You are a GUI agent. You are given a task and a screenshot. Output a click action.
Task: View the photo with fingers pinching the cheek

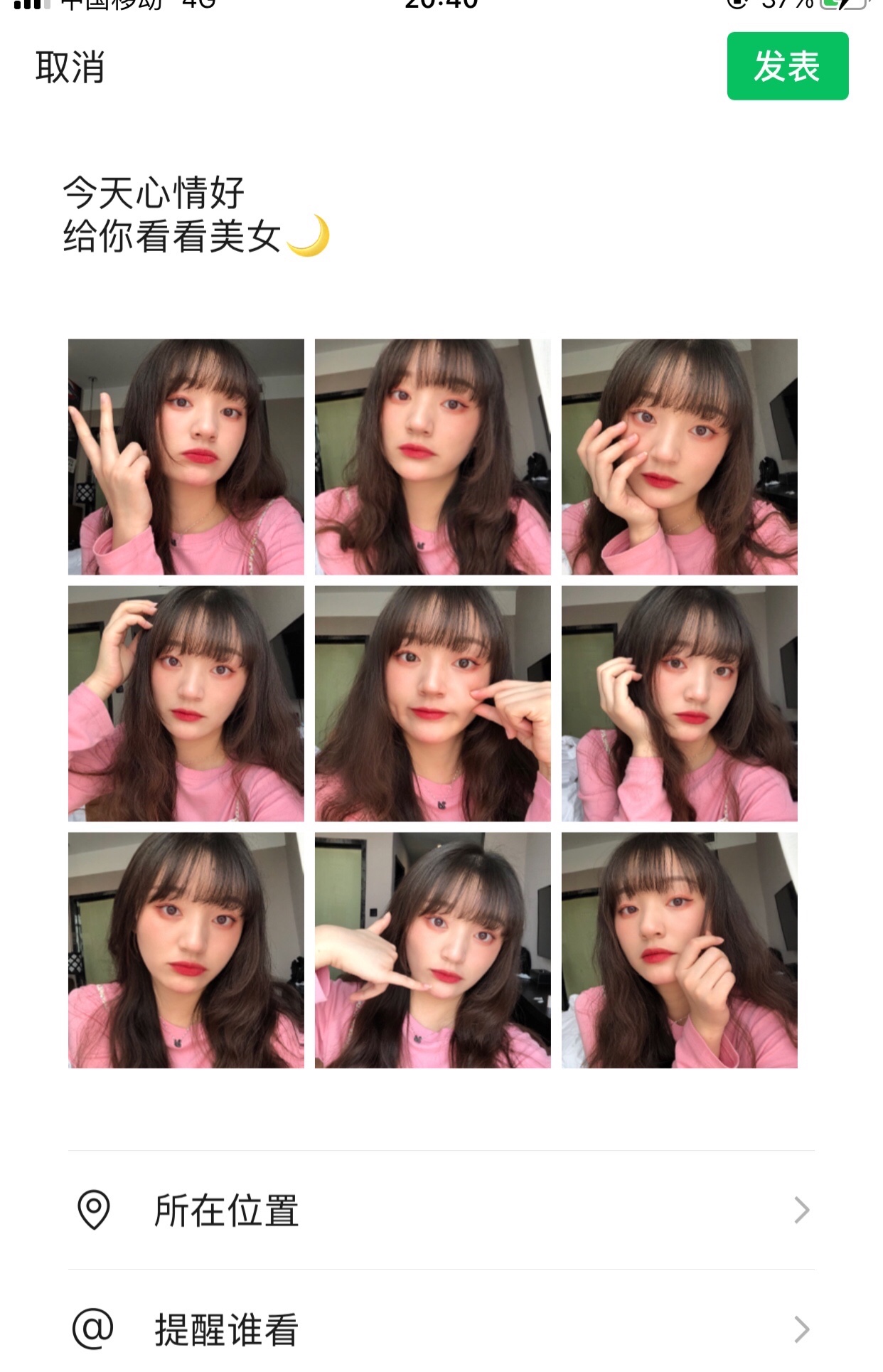(x=432, y=703)
